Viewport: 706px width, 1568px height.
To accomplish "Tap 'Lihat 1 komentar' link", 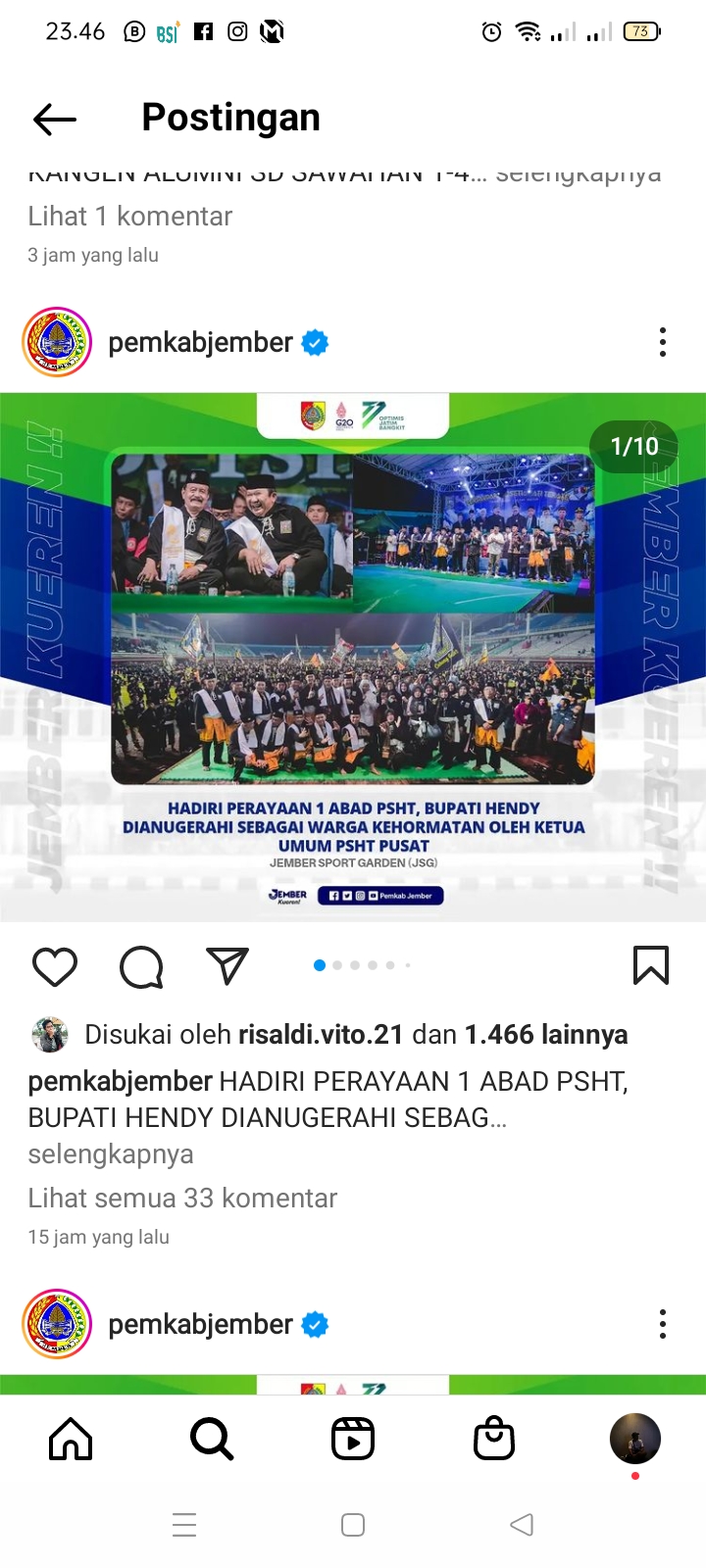I will click(x=130, y=217).
